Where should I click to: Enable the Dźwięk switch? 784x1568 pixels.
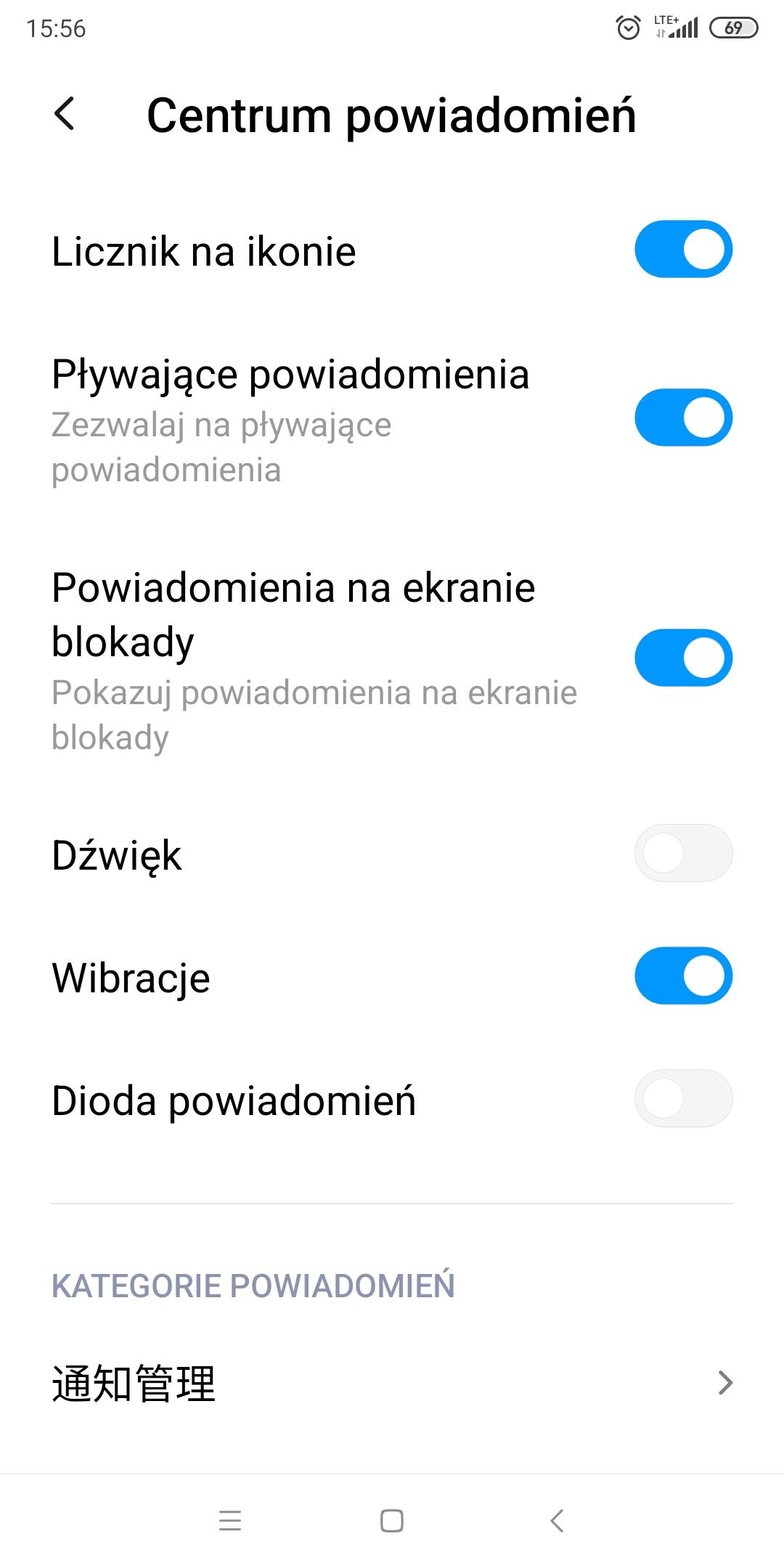click(683, 853)
